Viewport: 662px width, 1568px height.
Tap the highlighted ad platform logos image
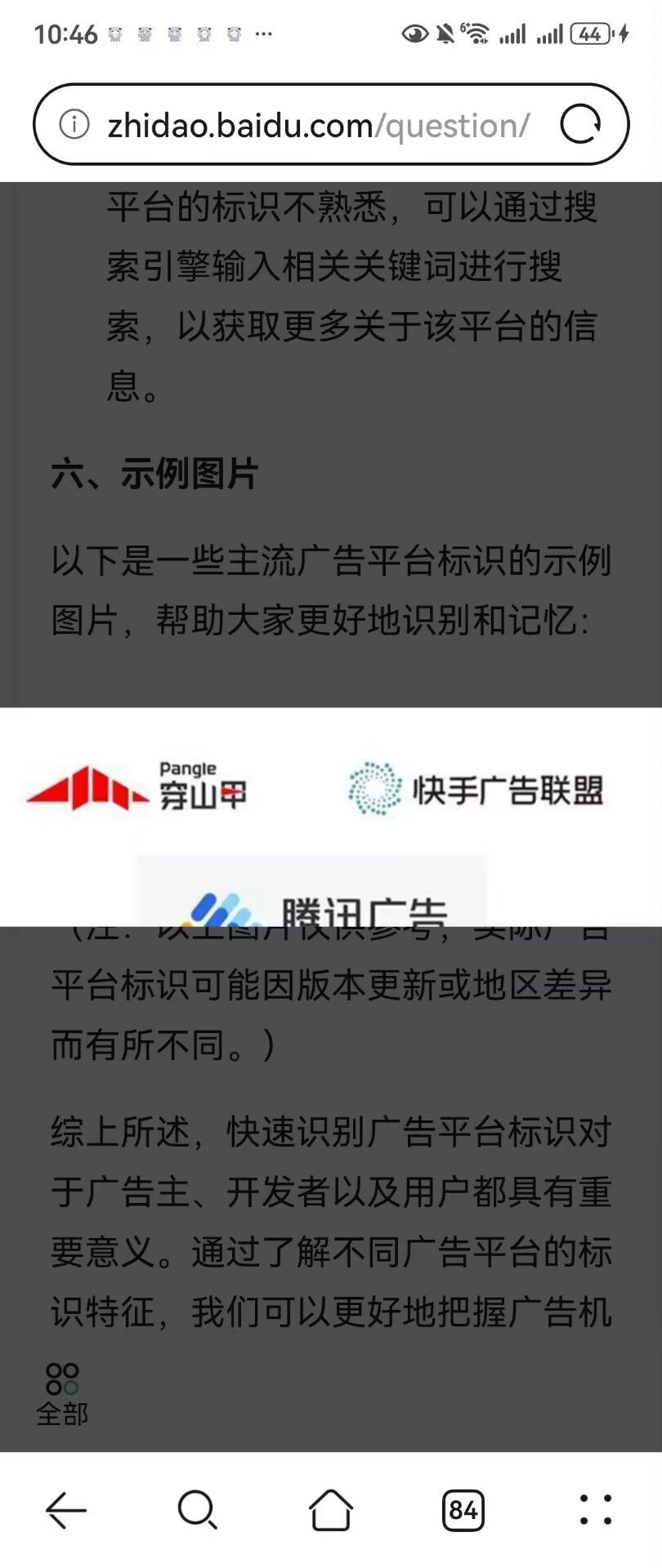[x=331, y=817]
